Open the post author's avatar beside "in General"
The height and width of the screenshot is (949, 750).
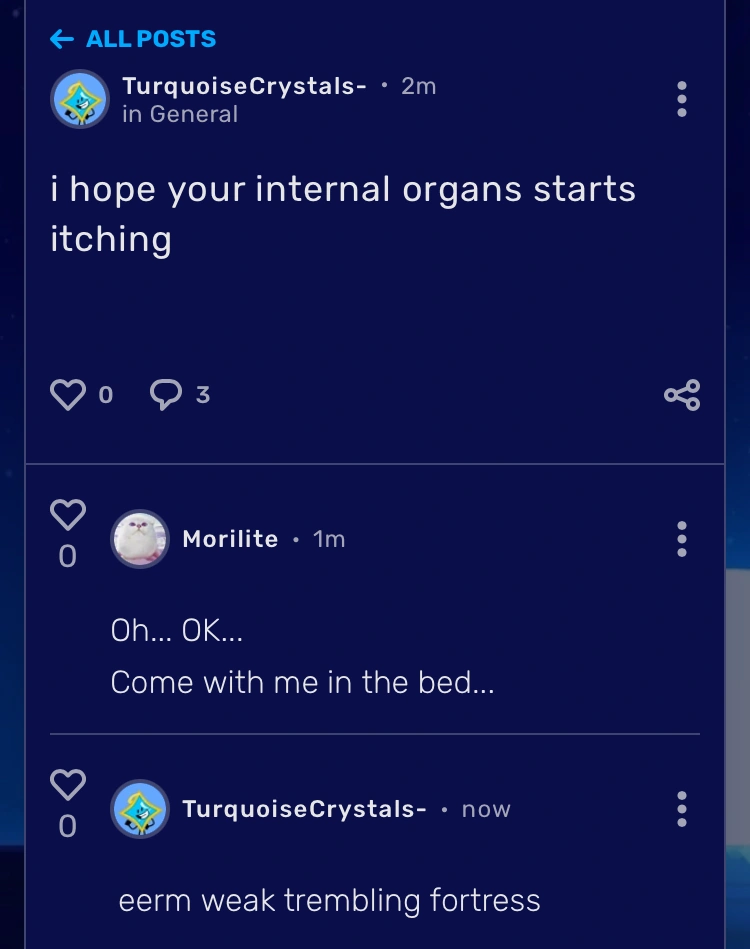(79, 99)
